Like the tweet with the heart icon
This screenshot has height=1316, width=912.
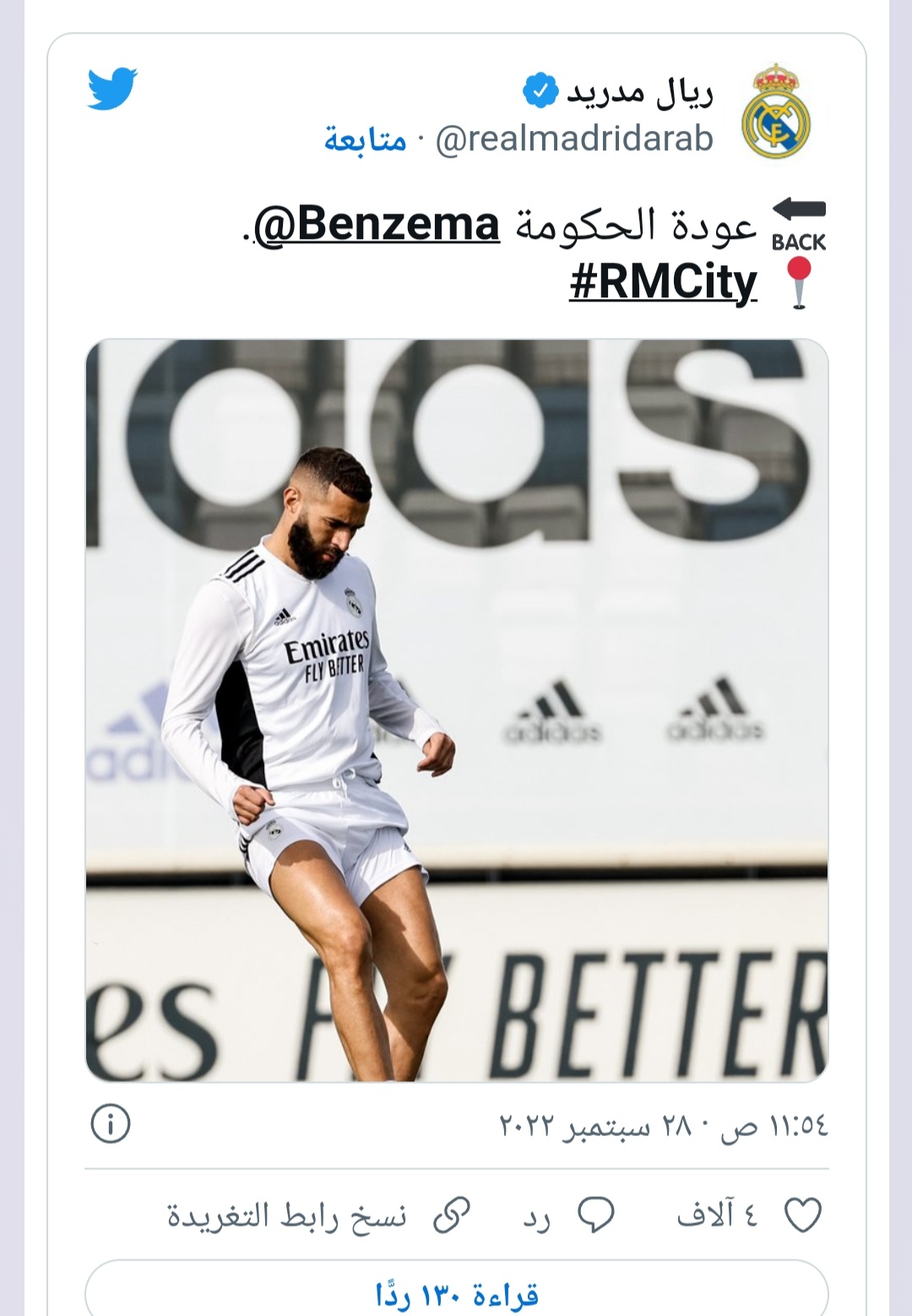(802, 1215)
